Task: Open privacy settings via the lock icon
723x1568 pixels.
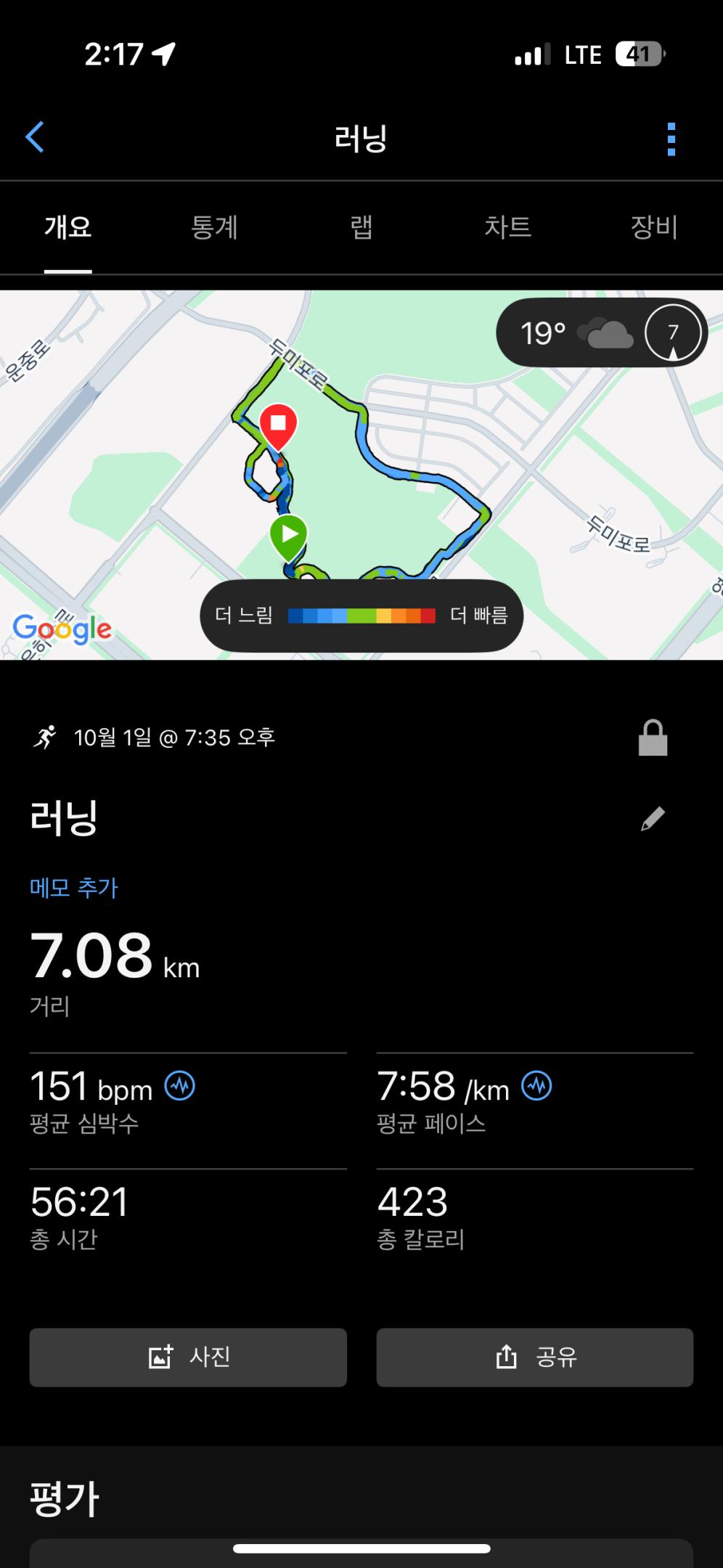Action: tap(652, 738)
